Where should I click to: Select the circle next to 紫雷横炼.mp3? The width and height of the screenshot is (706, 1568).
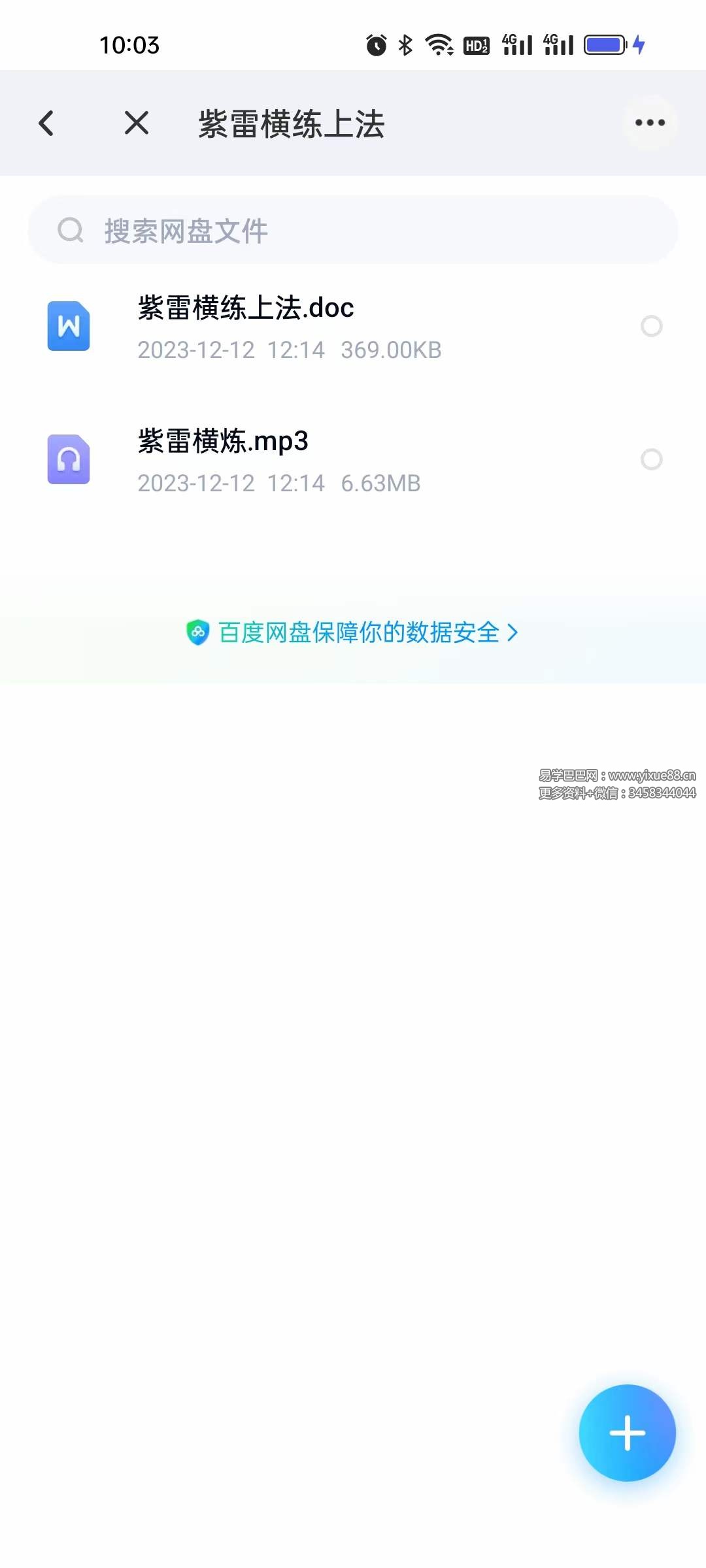tap(652, 459)
